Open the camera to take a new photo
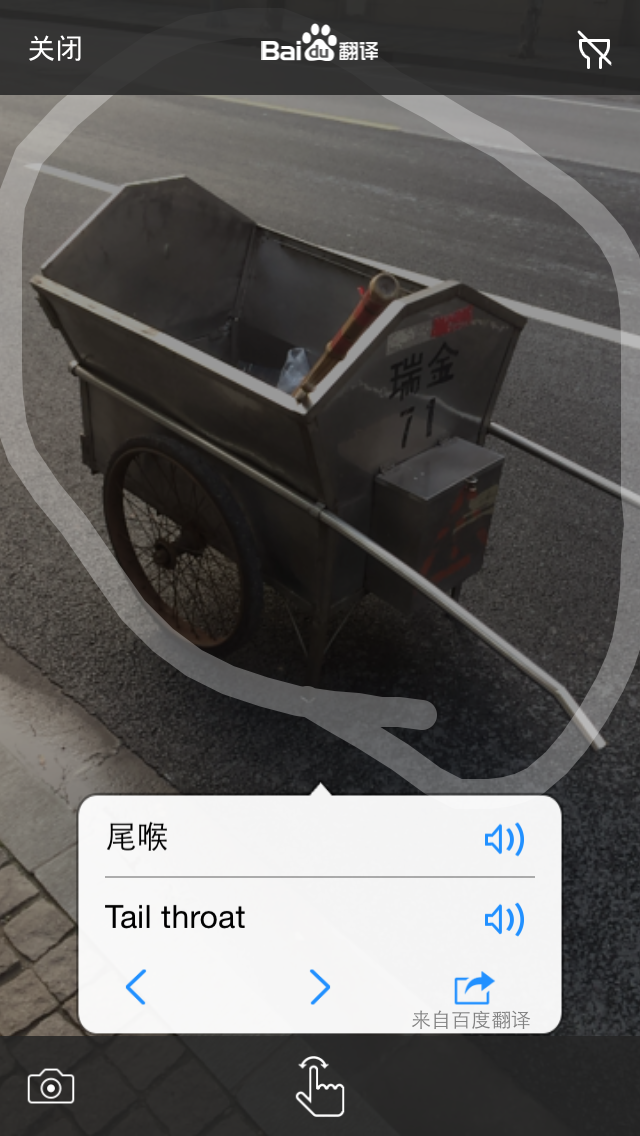This screenshot has height=1136, width=640. [x=51, y=1086]
